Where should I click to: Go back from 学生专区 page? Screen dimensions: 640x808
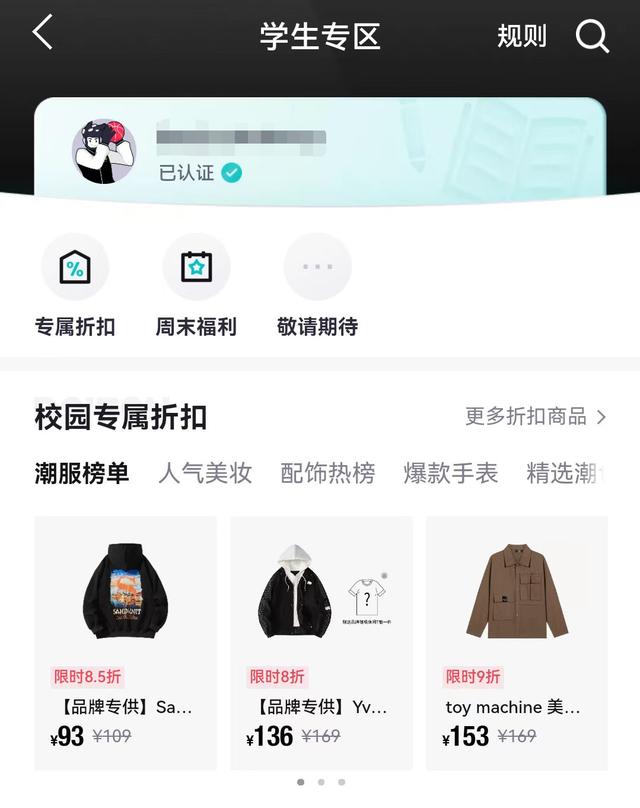tap(42, 33)
